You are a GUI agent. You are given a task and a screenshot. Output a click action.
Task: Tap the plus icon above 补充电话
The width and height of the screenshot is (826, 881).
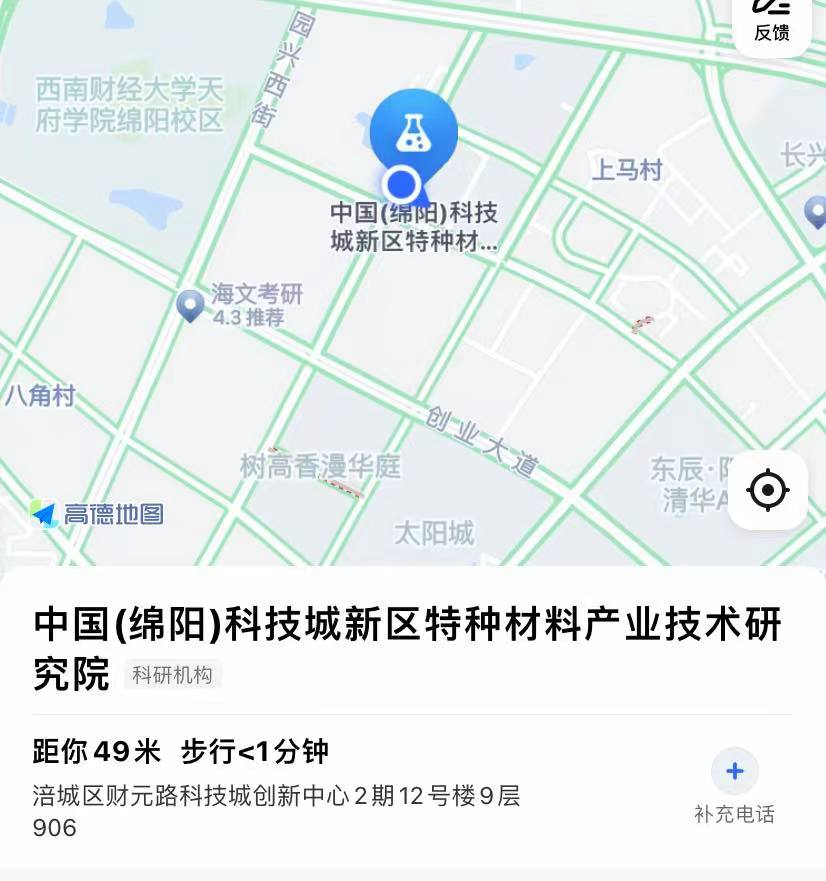(736, 770)
